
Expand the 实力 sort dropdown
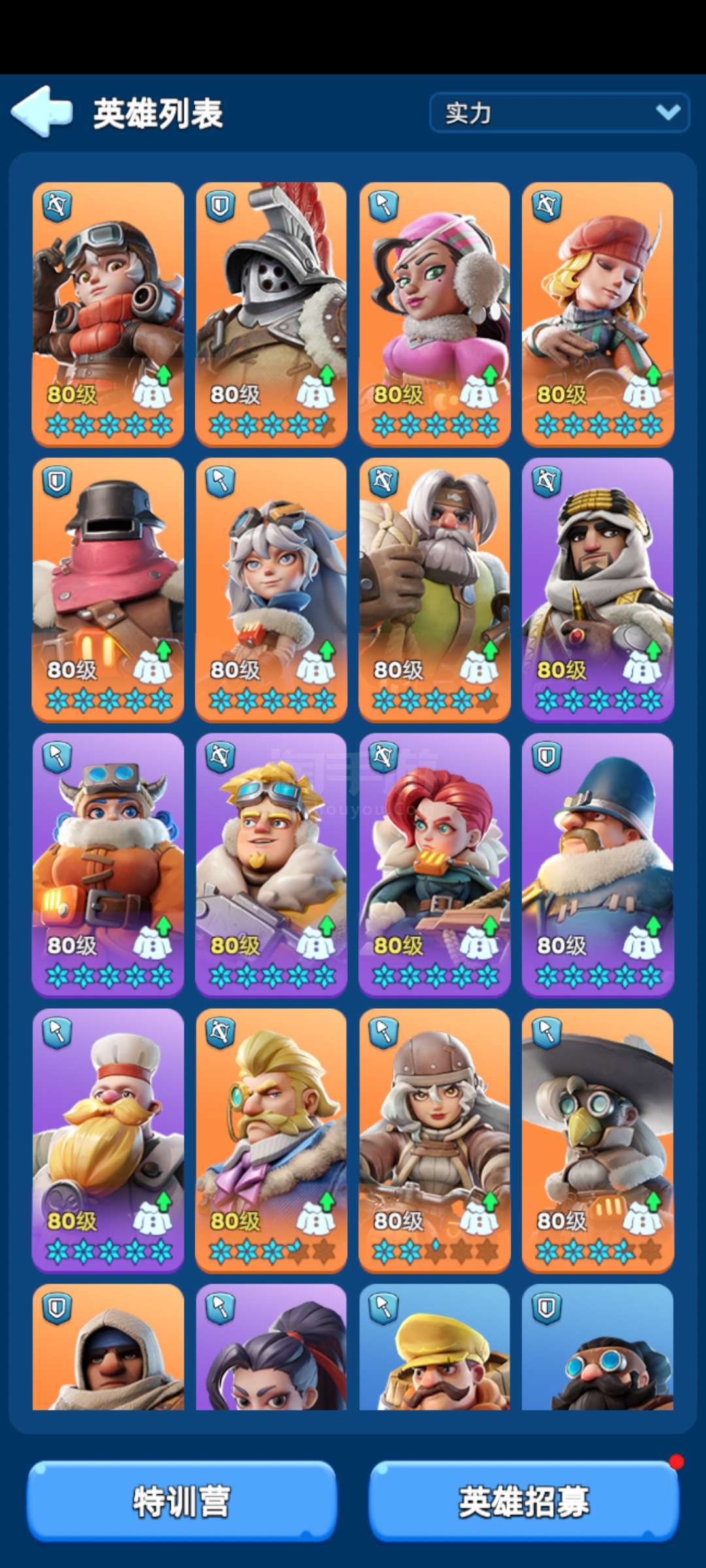pos(560,113)
